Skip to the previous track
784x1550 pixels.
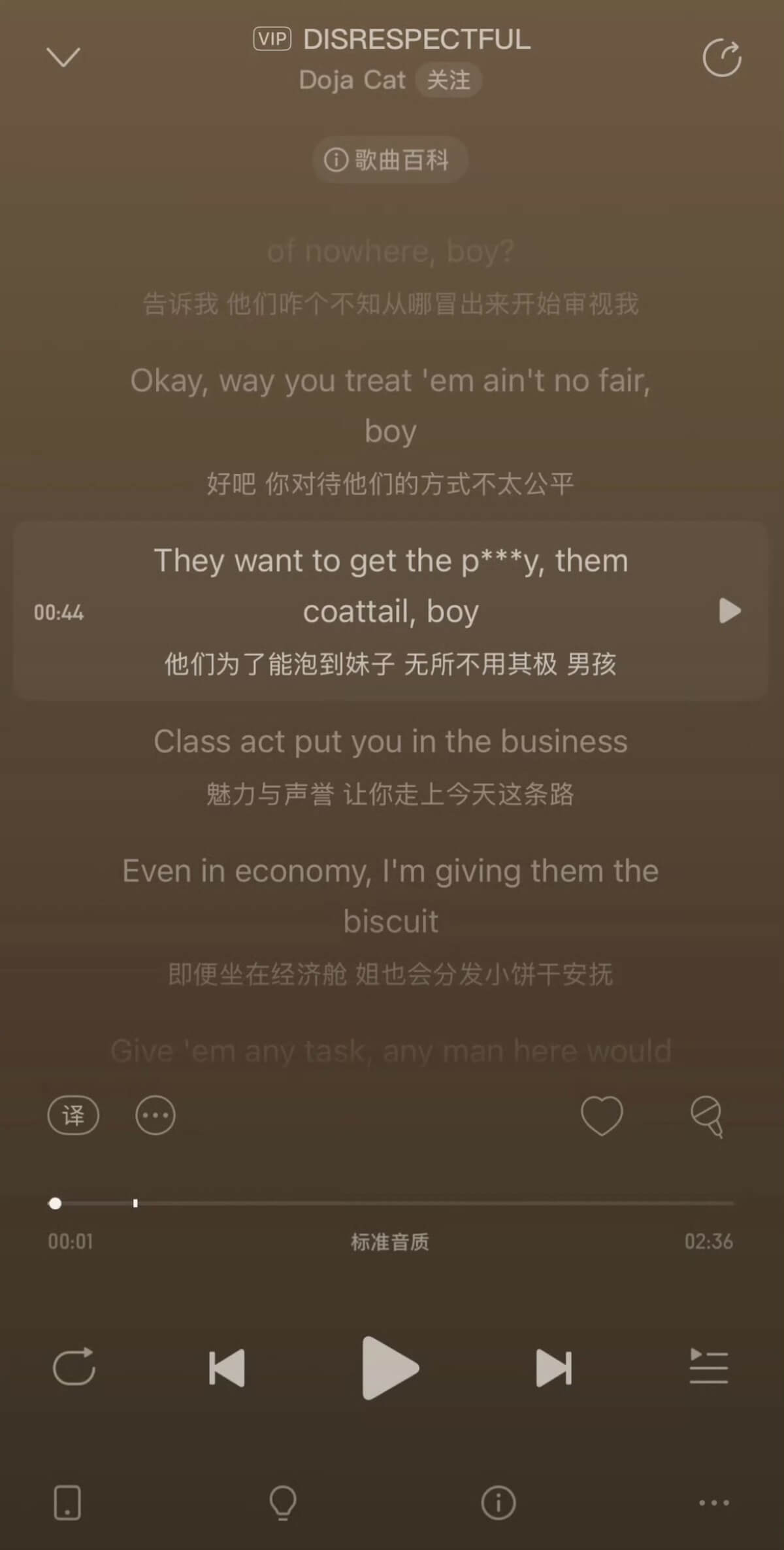227,1367
